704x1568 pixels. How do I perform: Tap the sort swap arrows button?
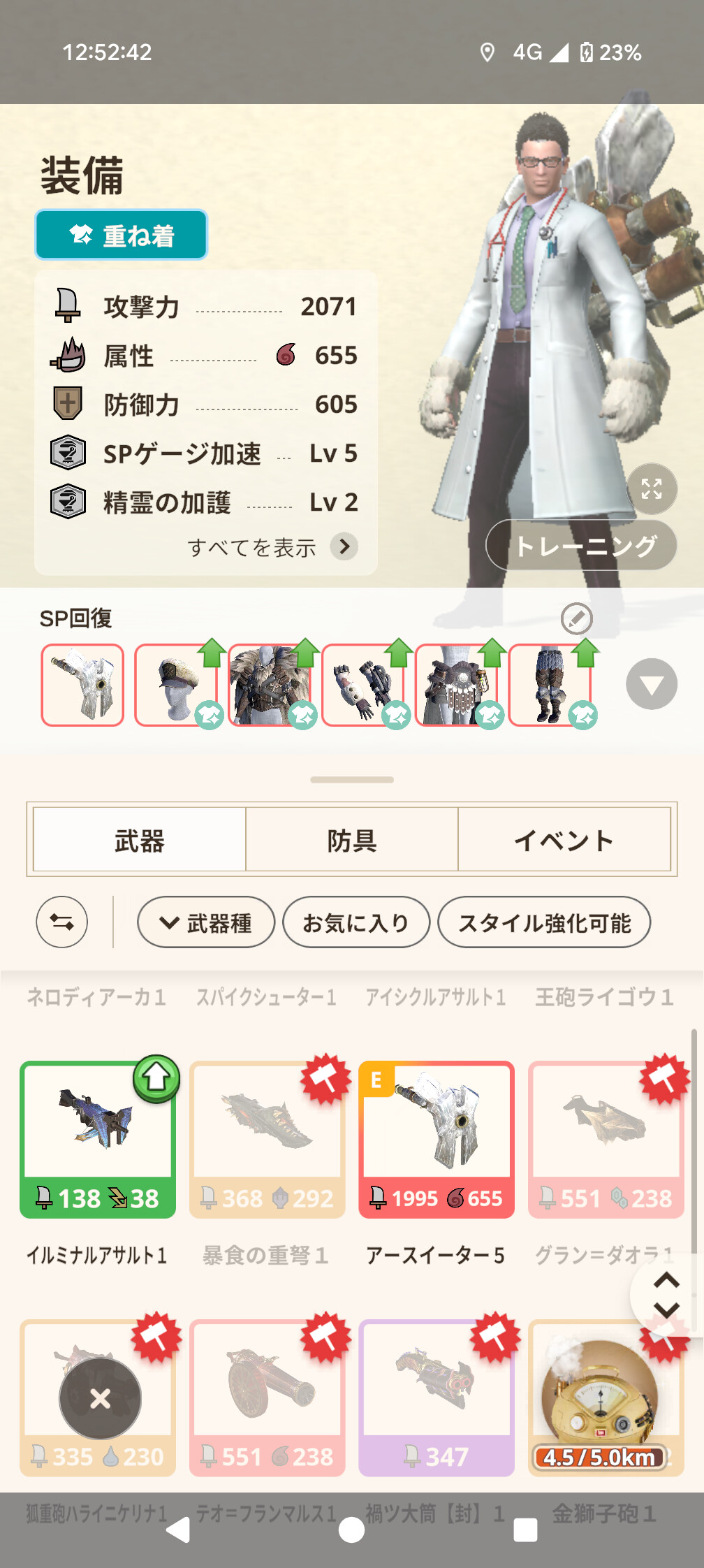pyautogui.click(x=62, y=922)
